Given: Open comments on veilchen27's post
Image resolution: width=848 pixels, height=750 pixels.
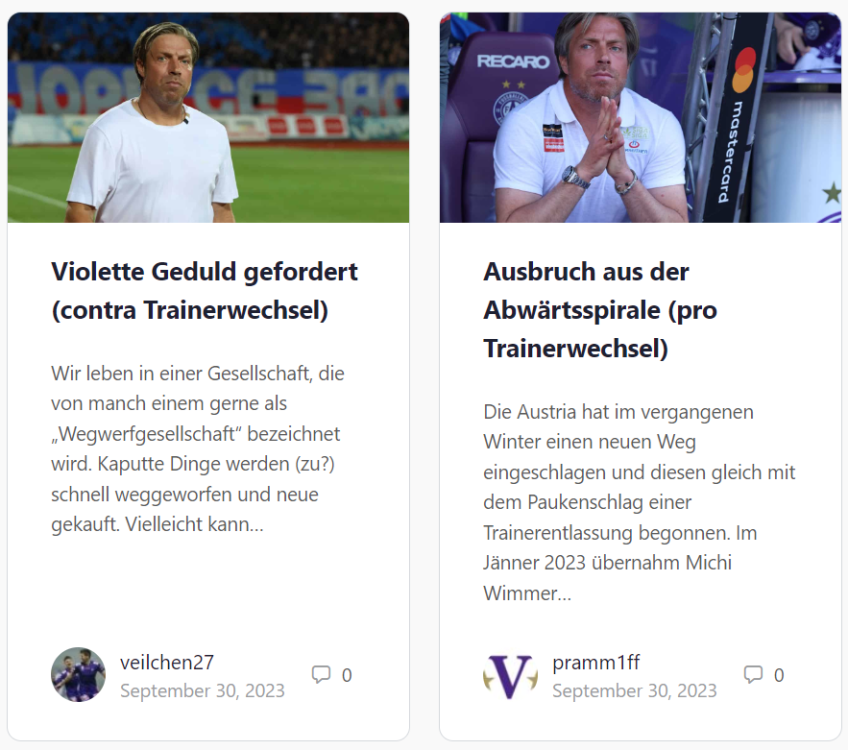Looking at the screenshot, I should tap(331, 675).
